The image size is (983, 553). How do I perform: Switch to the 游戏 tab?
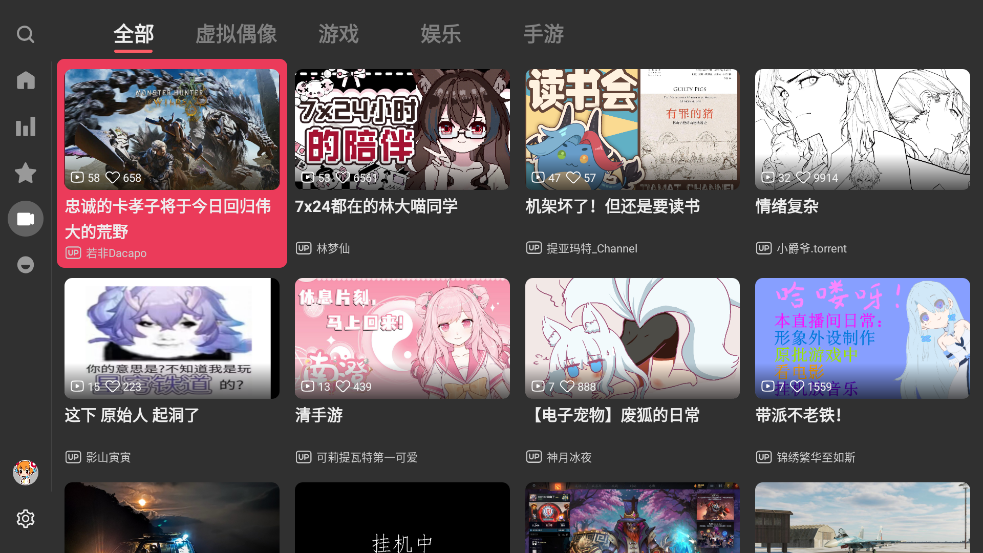point(338,34)
